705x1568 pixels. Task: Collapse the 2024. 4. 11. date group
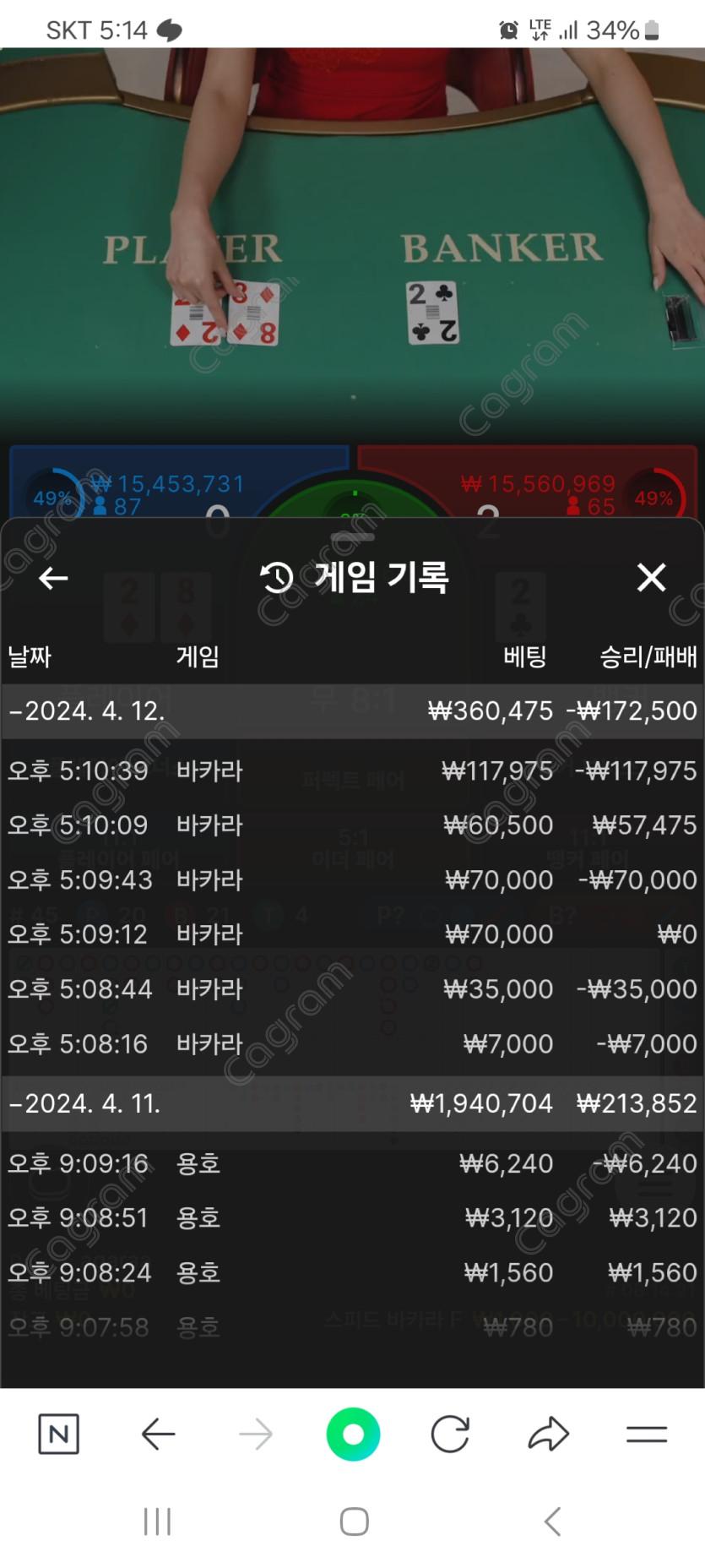pos(84,1104)
